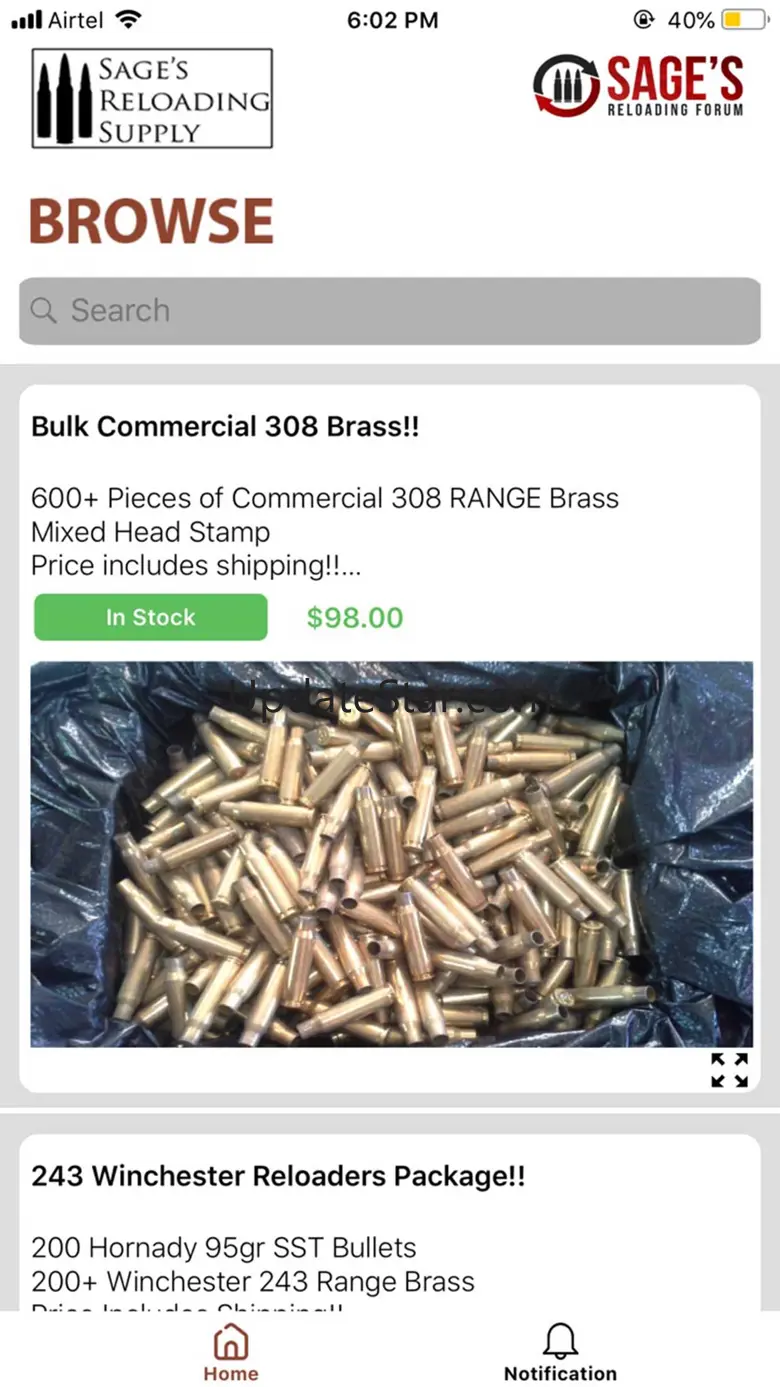Tap the Search field
780x1387 pixels.
coord(390,311)
